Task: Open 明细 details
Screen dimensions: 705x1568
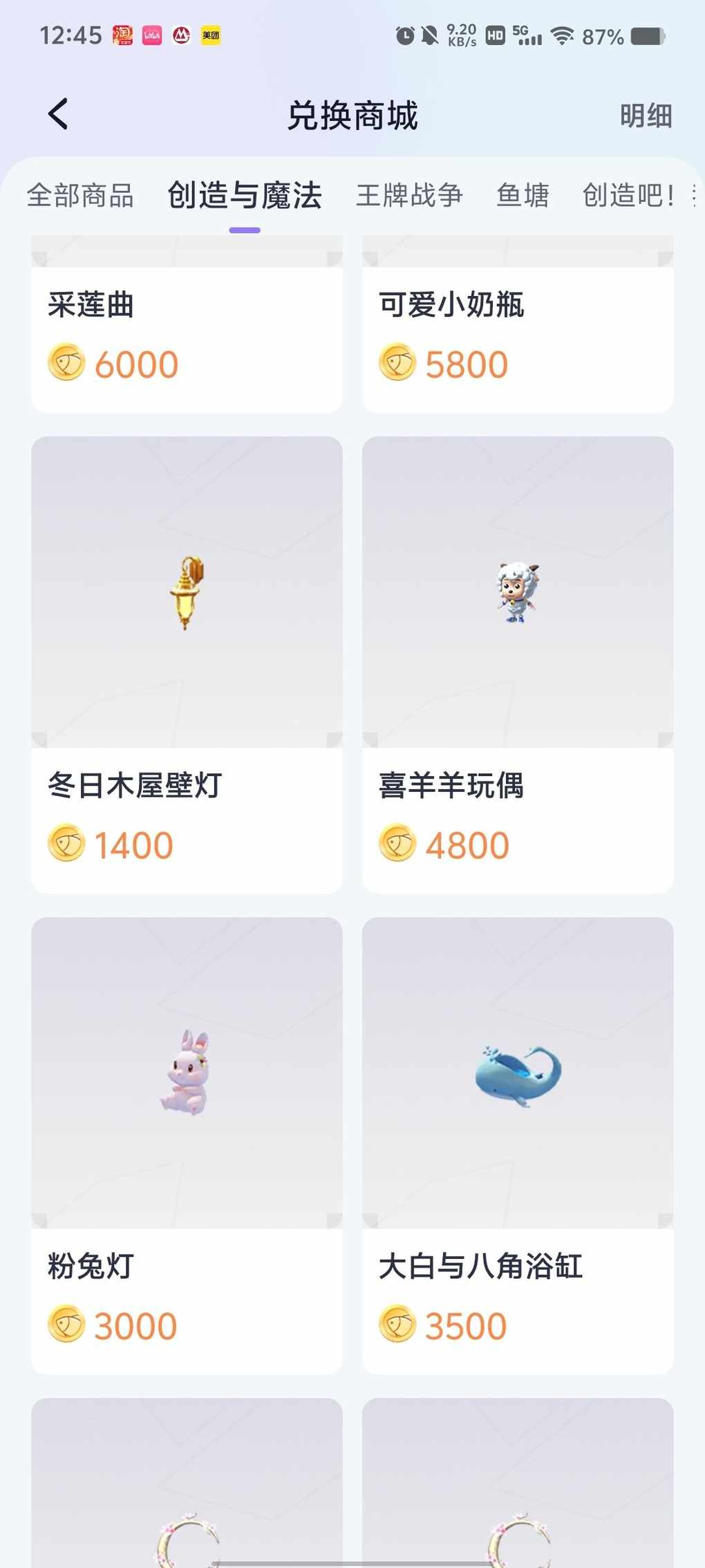Action: 645,116
